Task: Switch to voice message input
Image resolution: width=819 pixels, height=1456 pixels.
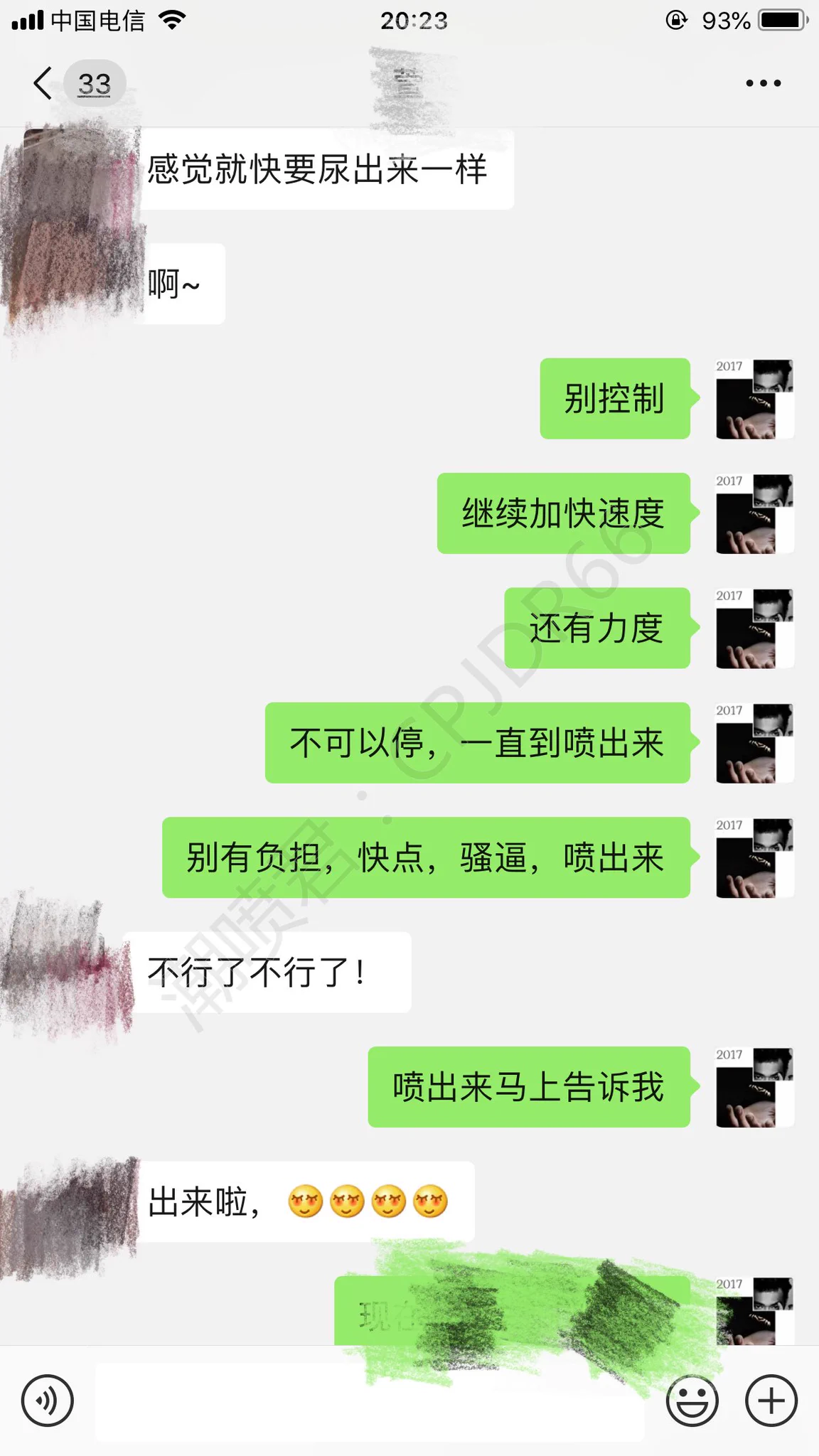Action: pos(47,1401)
